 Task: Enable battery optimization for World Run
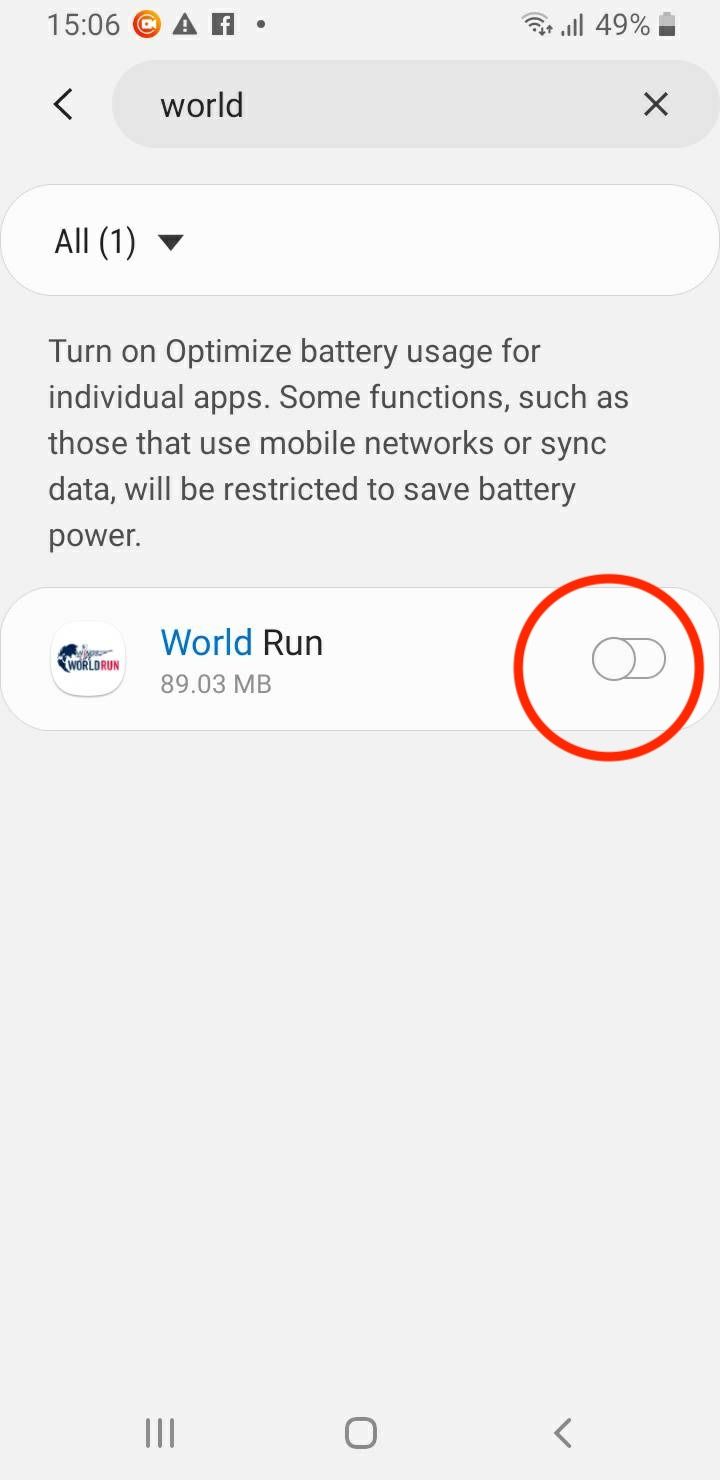pos(628,660)
